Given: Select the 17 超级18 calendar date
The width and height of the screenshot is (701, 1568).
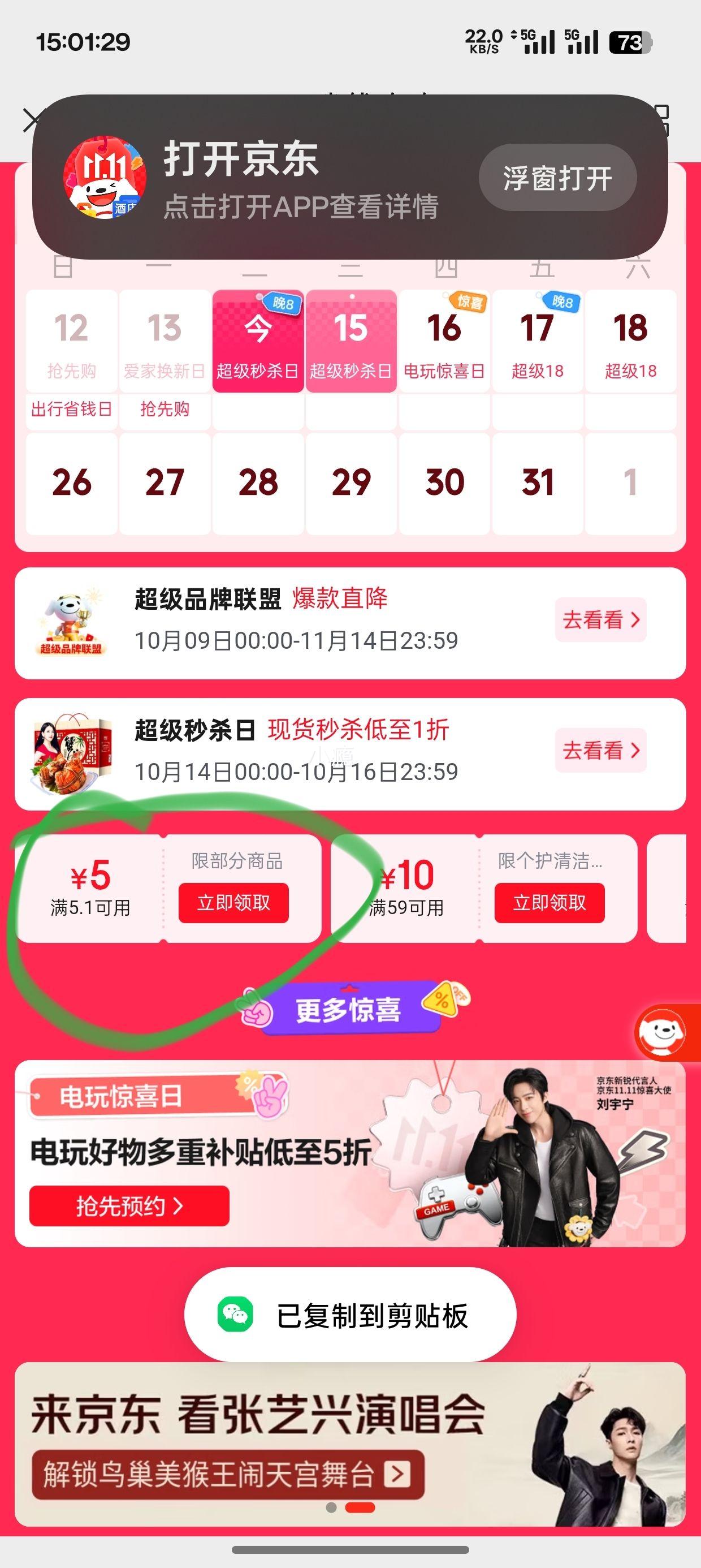Looking at the screenshot, I should 537,341.
